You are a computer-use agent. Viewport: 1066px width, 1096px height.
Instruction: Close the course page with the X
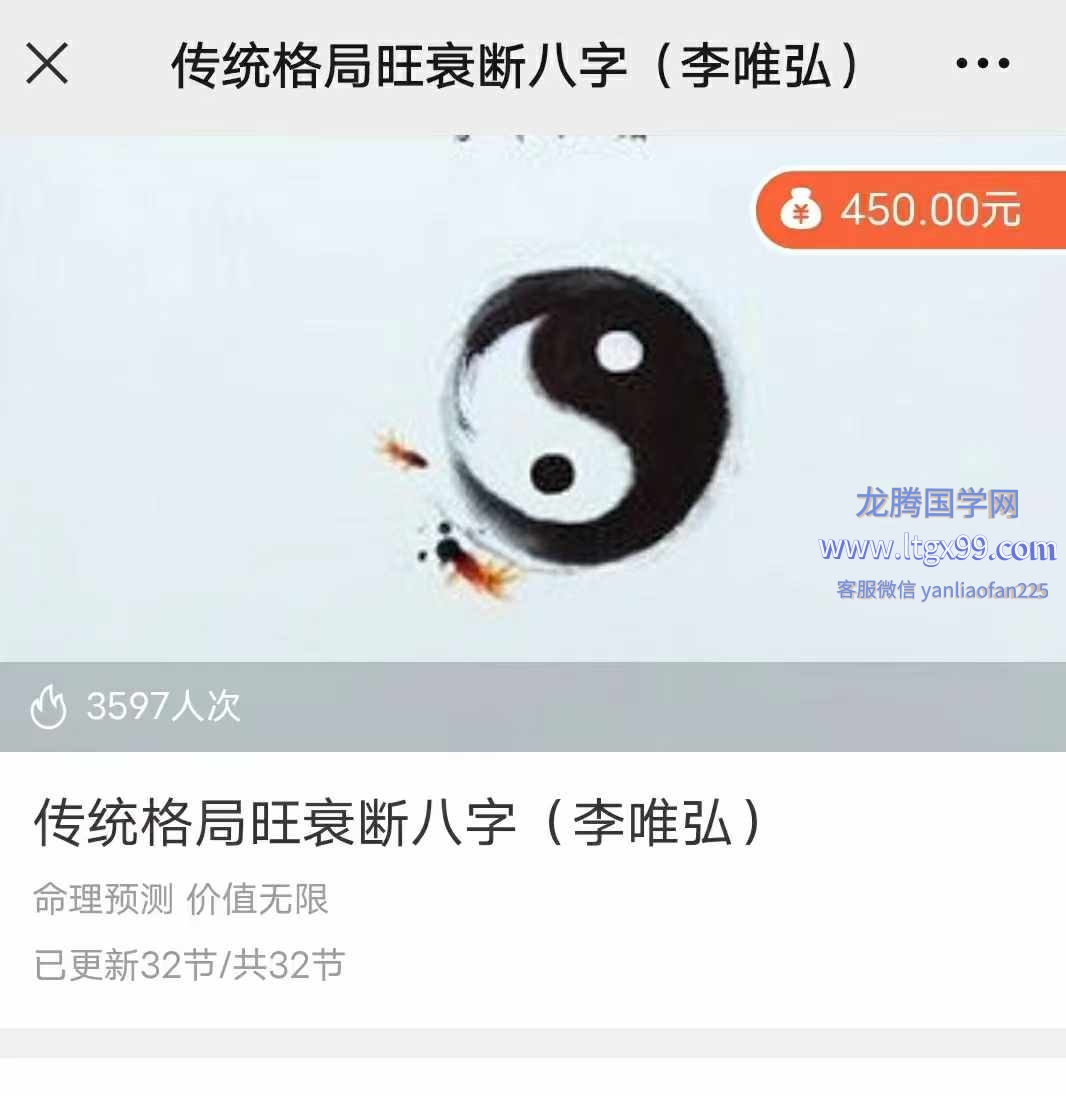click(x=47, y=65)
